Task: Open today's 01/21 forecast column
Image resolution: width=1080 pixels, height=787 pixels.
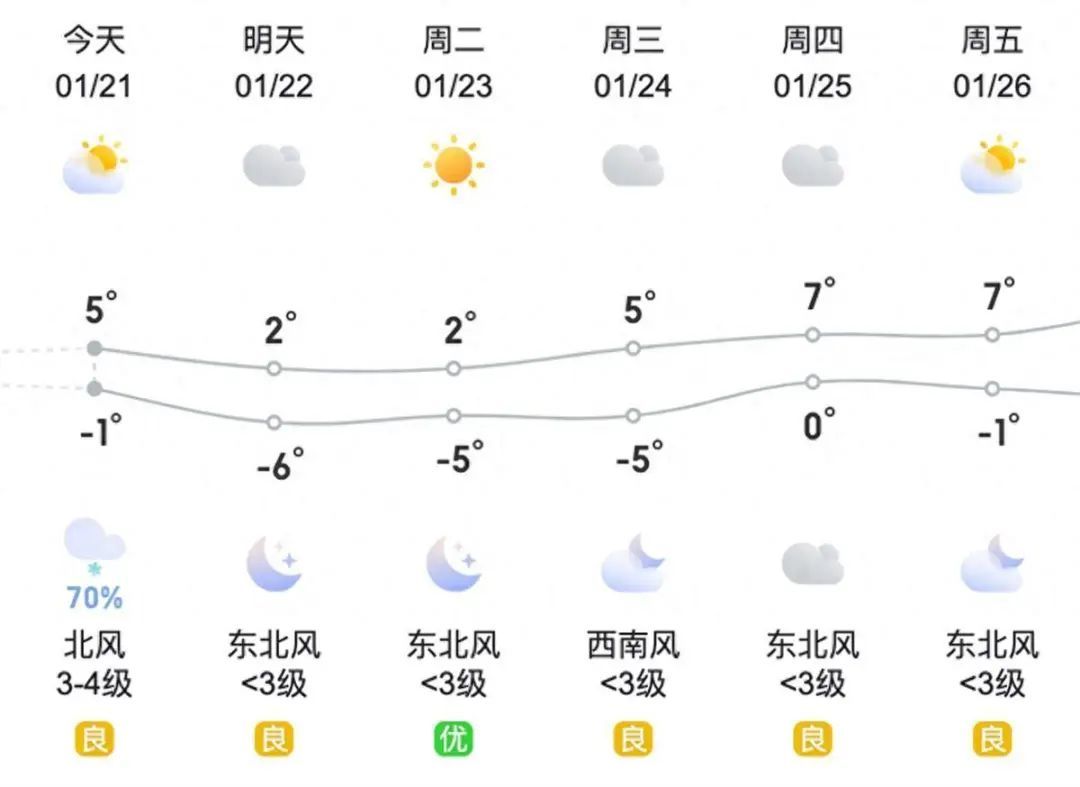Action: pyautogui.click(x=94, y=63)
